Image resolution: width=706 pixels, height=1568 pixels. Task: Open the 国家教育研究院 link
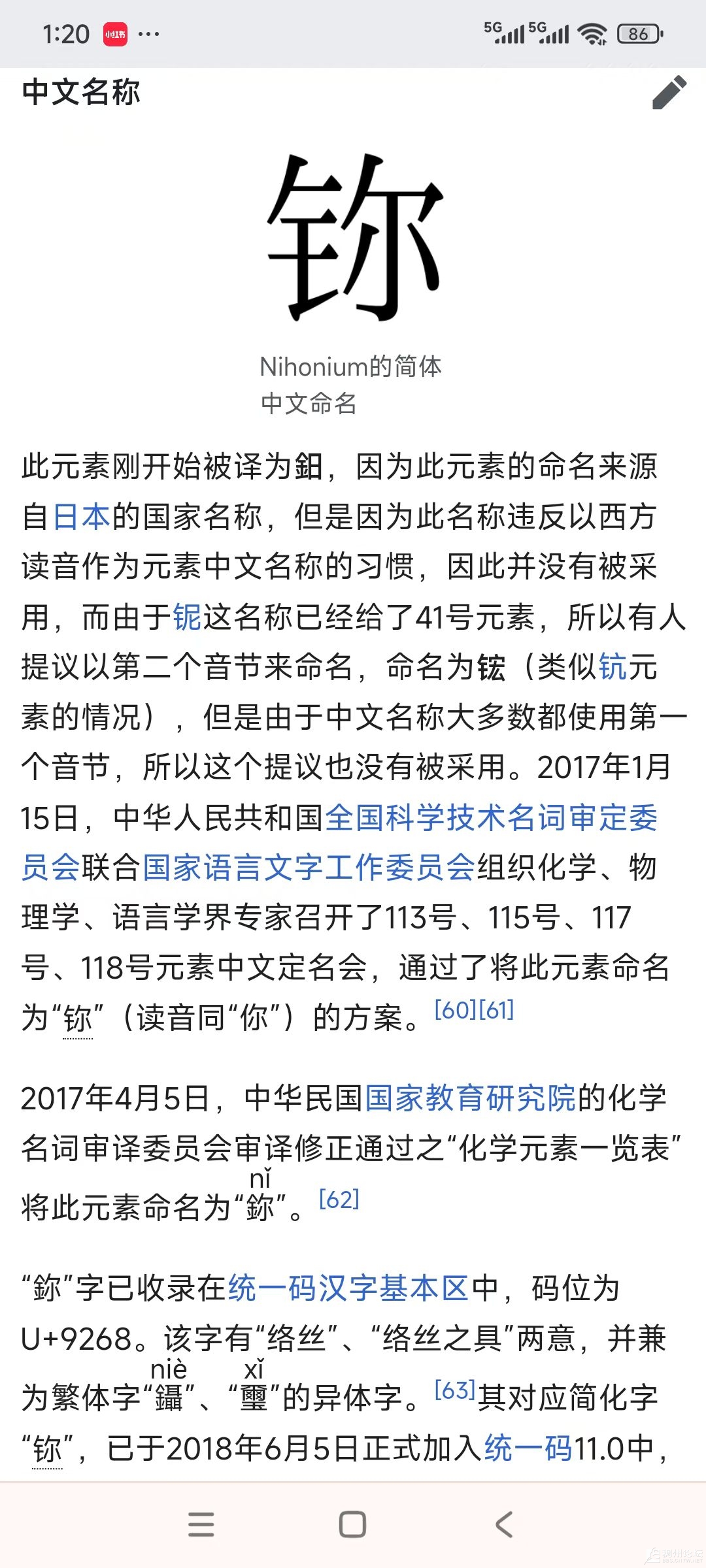(469, 1098)
